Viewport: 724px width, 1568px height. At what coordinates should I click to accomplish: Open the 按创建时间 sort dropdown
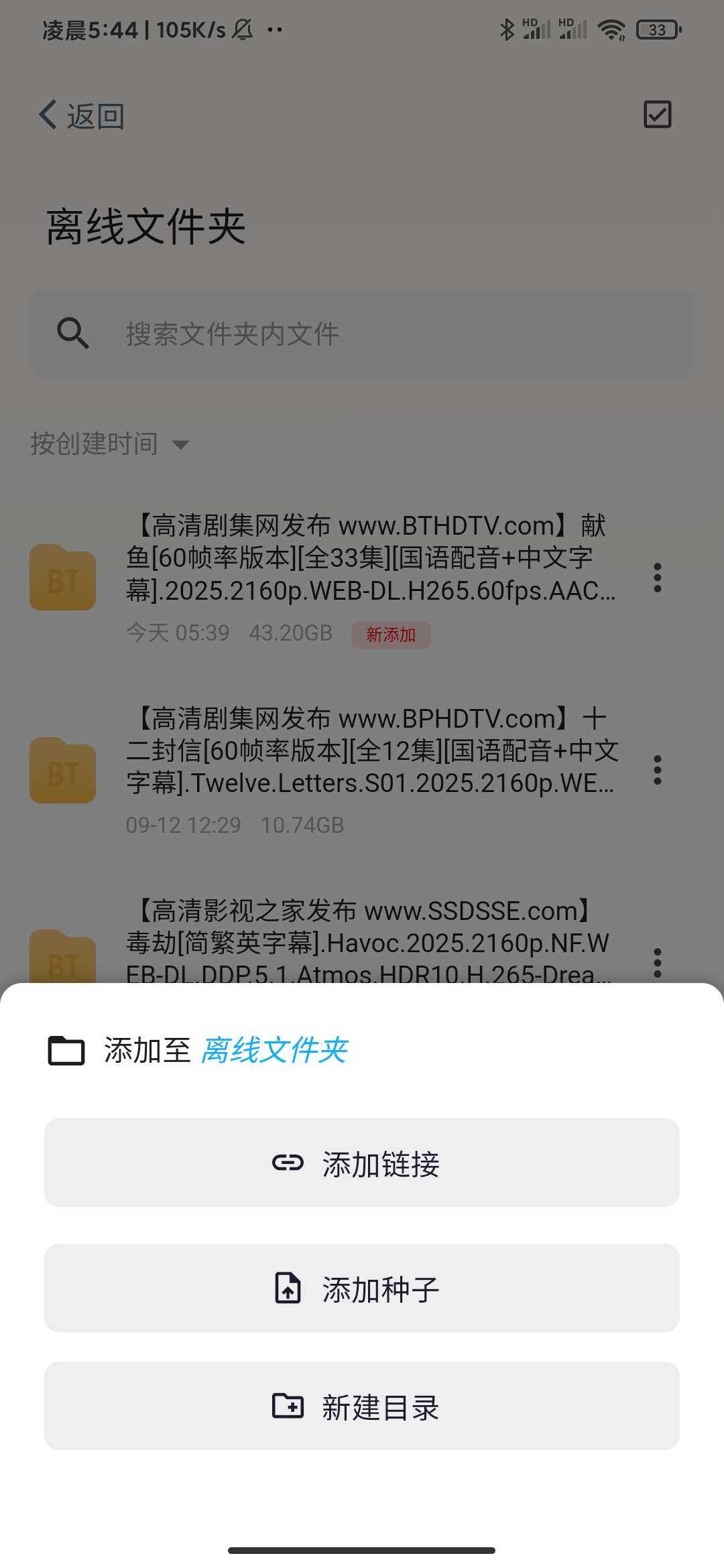pyautogui.click(x=107, y=444)
